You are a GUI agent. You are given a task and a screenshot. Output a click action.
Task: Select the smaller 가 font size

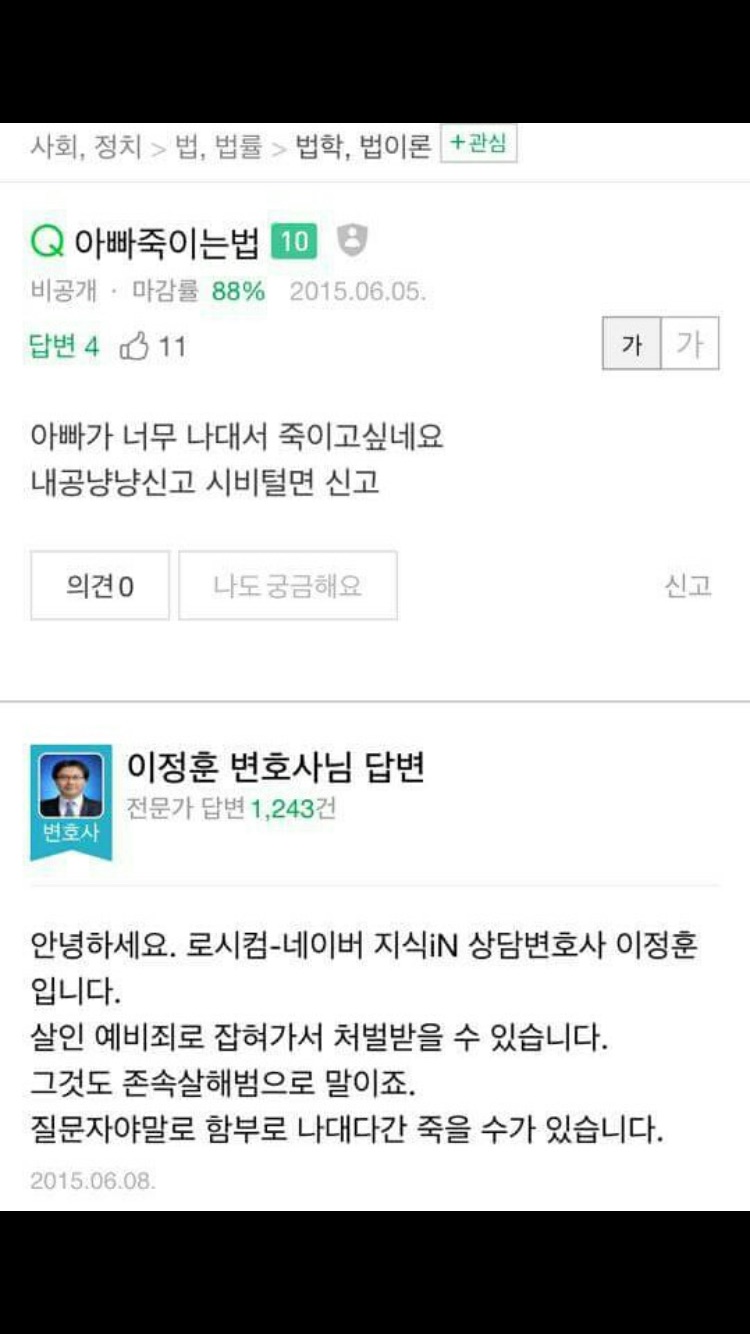[631, 344]
